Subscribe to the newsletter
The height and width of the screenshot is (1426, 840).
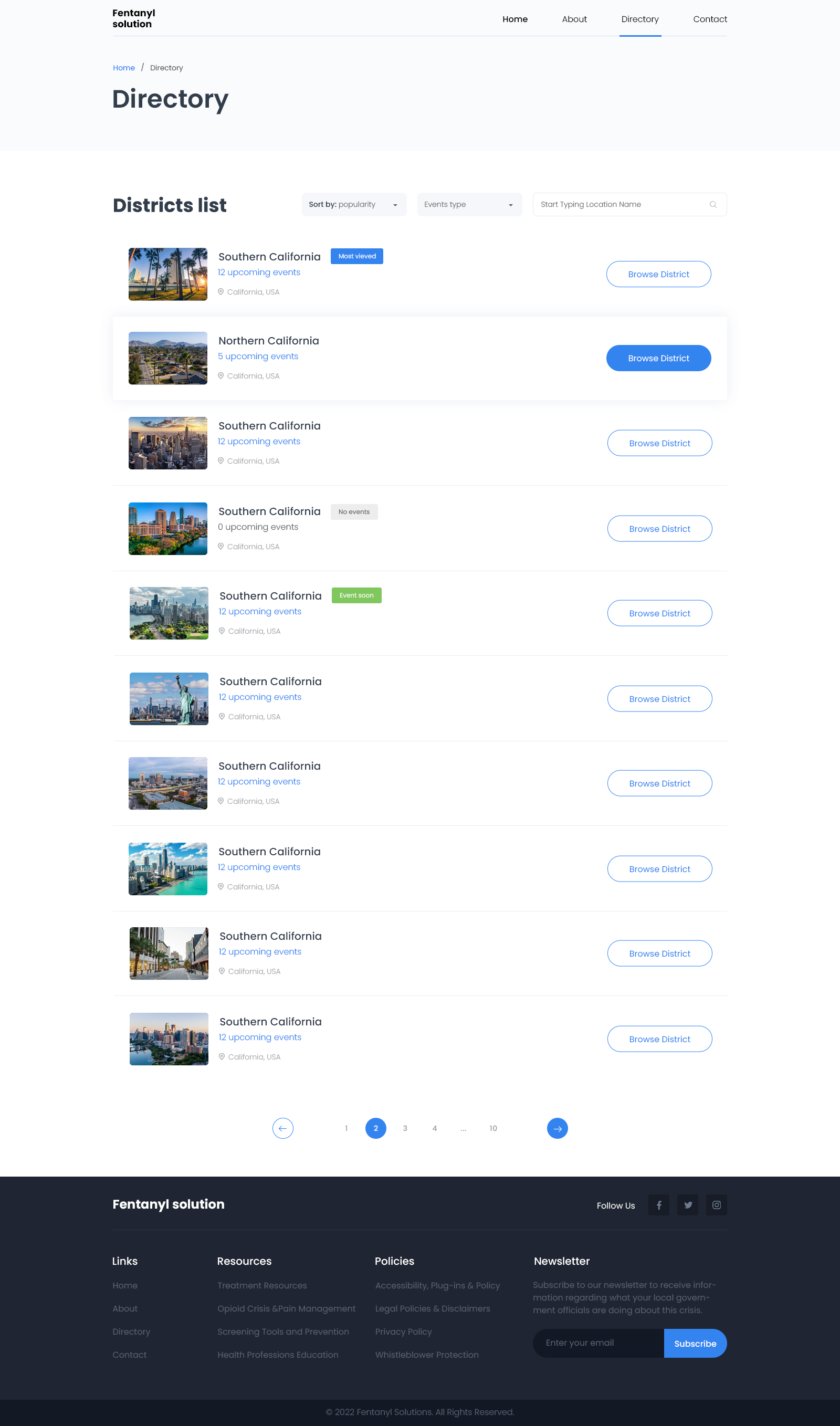tap(695, 1344)
